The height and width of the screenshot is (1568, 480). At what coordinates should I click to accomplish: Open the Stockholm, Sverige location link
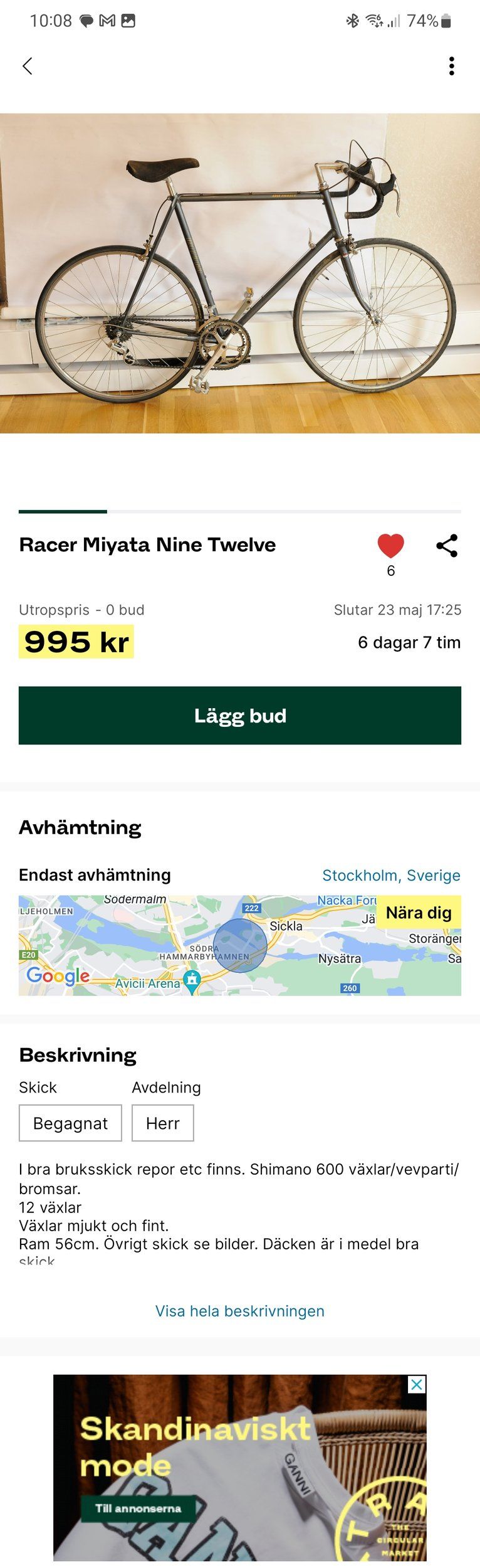391,876
